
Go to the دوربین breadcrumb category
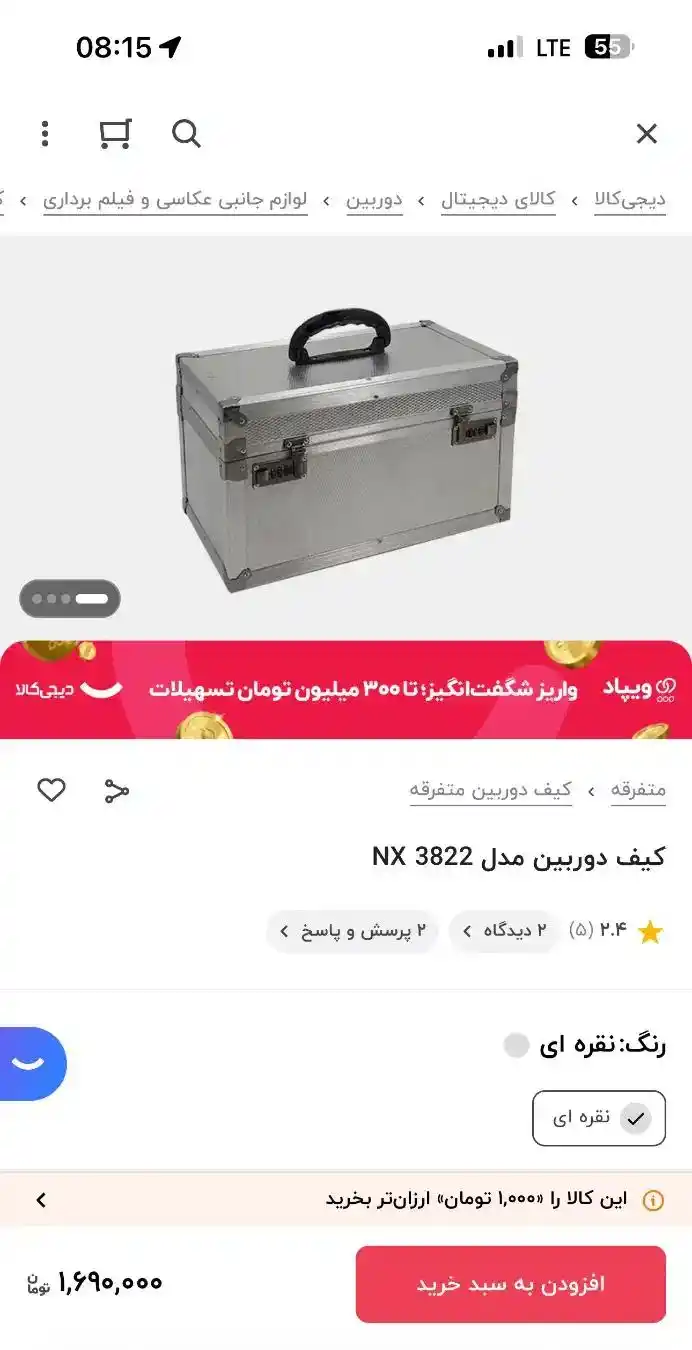(374, 199)
